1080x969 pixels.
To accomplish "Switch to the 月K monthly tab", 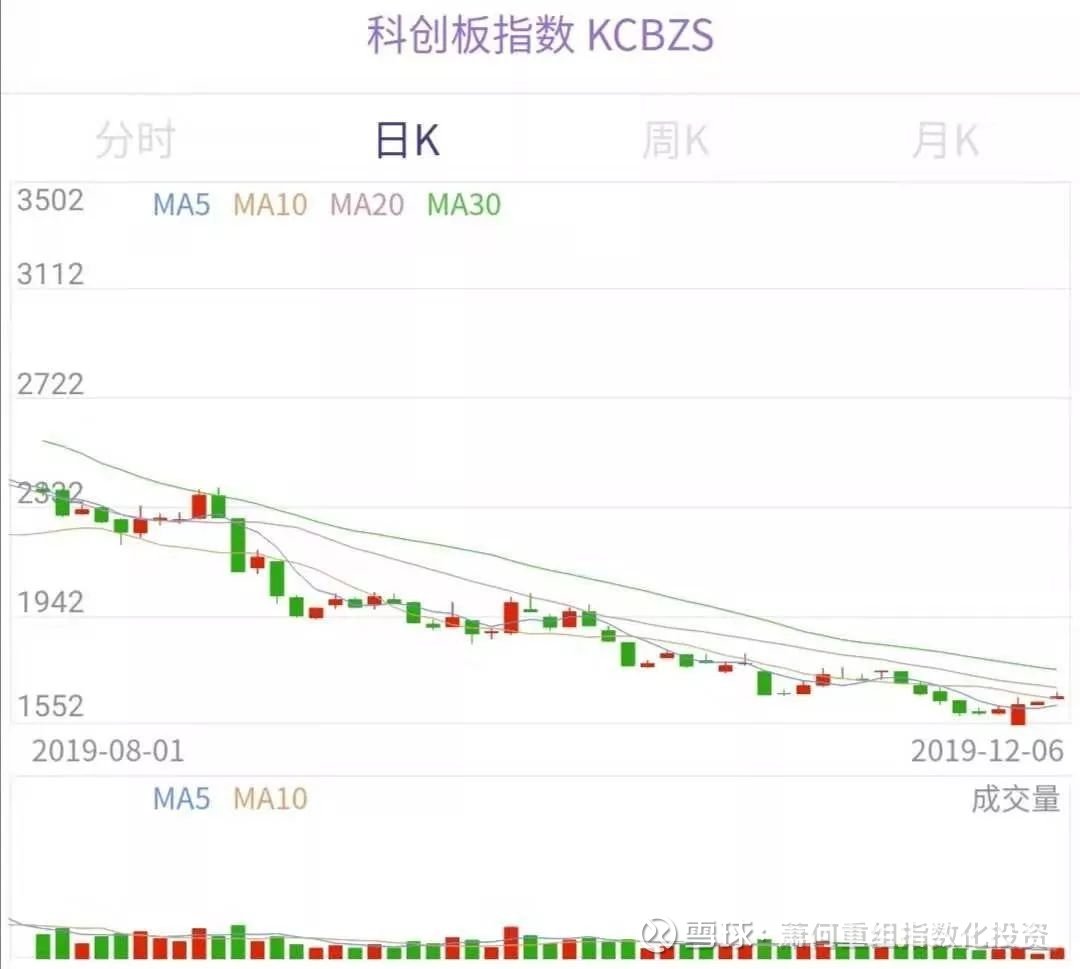I will click(944, 140).
